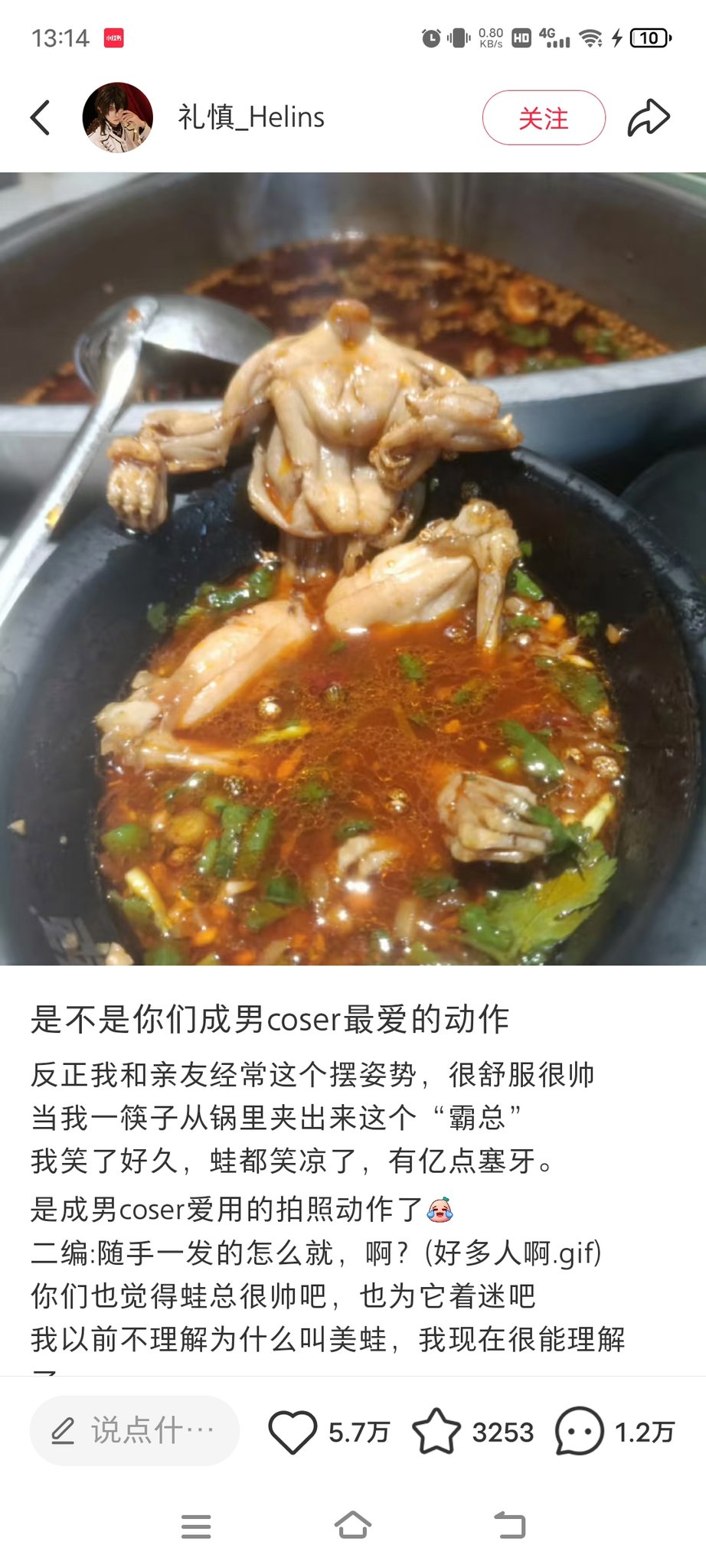
Task: Open recent apps in navigation bar
Action: [196, 1527]
